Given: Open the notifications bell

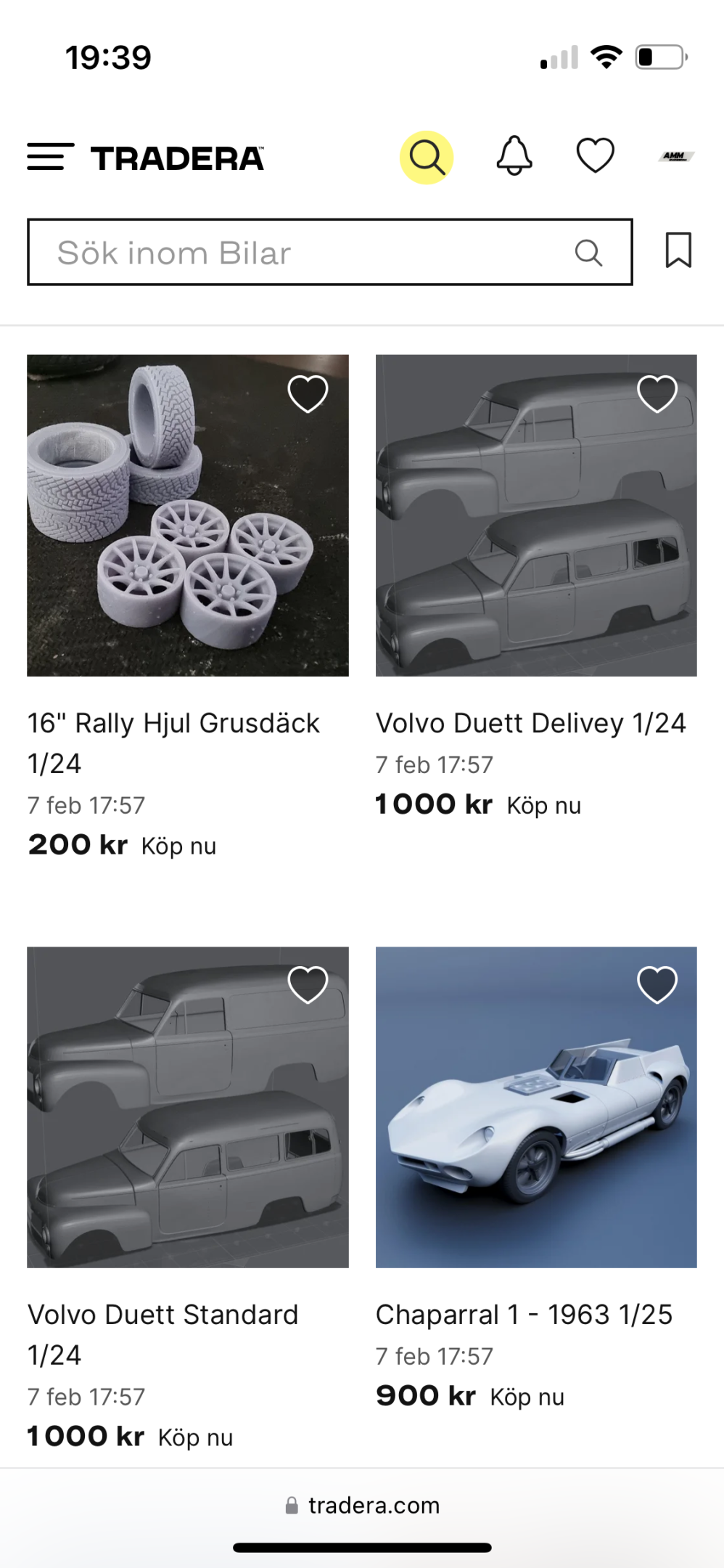Looking at the screenshot, I should click(514, 156).
